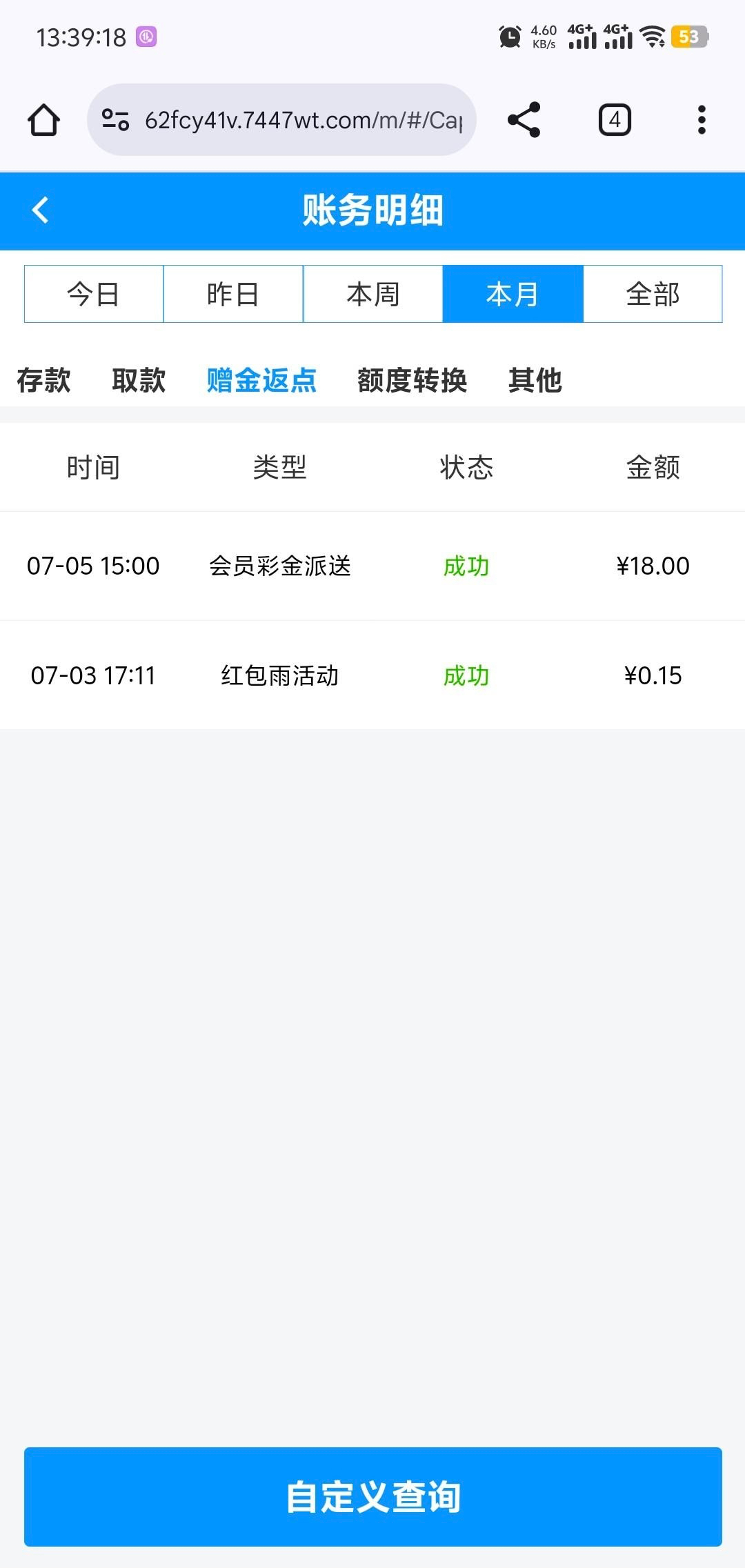
Task: Show the 其他 category
Action: coord(535,380)
